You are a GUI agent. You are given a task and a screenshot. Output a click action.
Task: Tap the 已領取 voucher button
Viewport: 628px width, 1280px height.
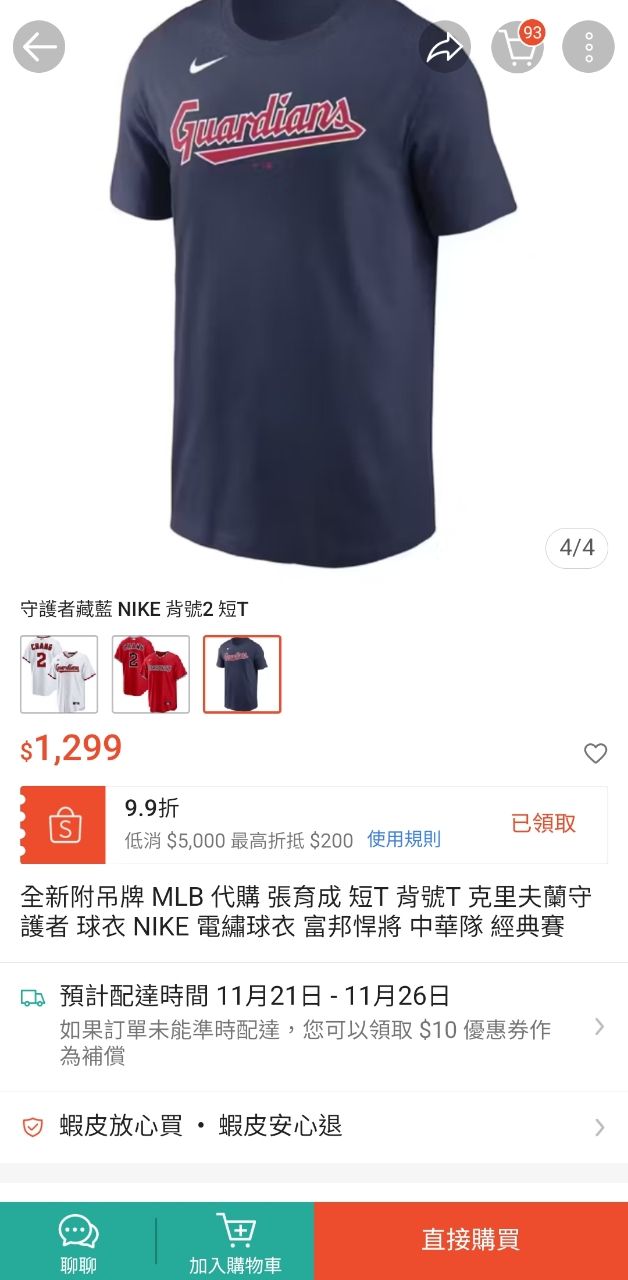click(x=544, y=824)
